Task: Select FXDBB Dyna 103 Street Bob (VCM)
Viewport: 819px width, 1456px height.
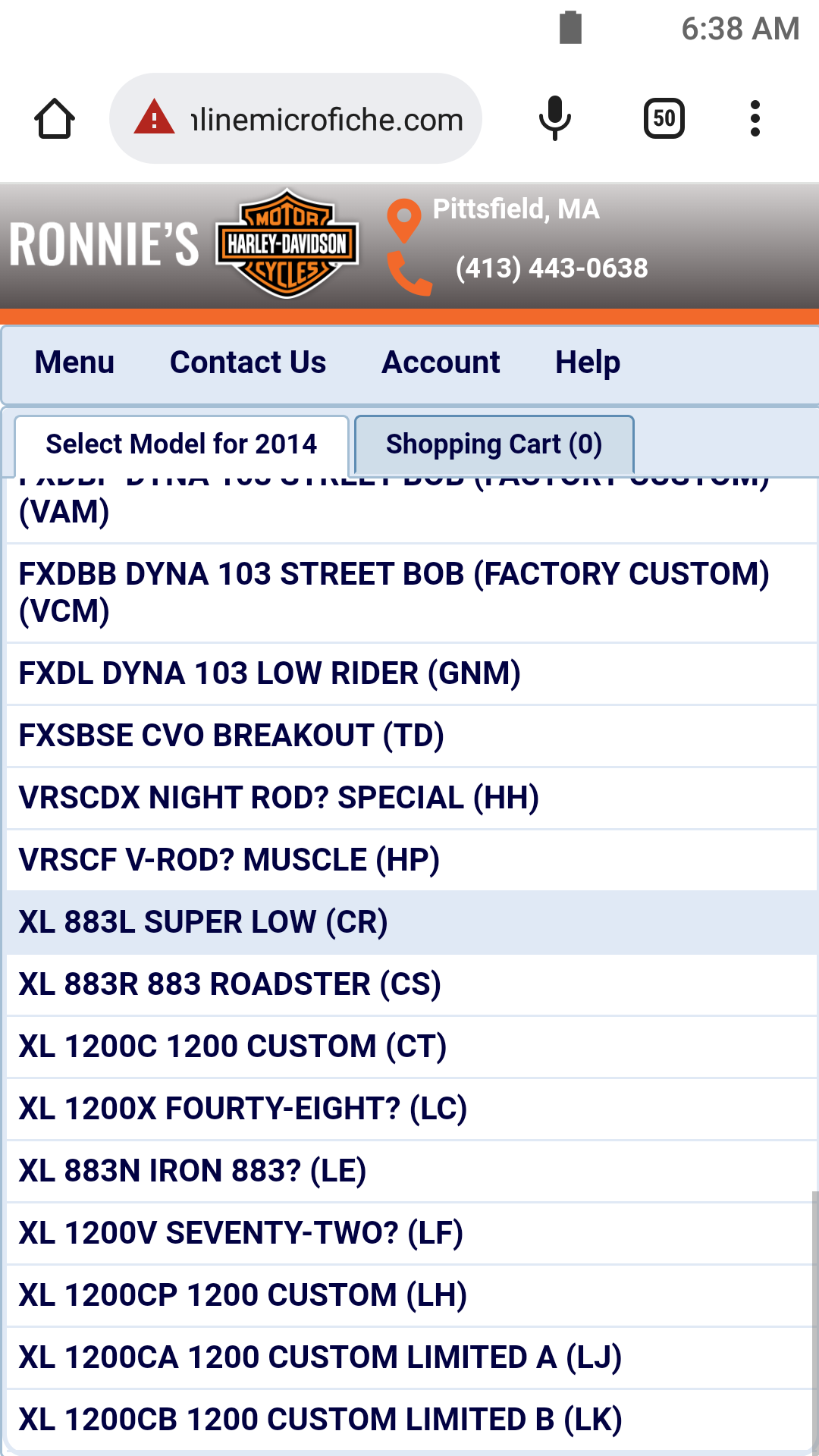Action: 412,593
